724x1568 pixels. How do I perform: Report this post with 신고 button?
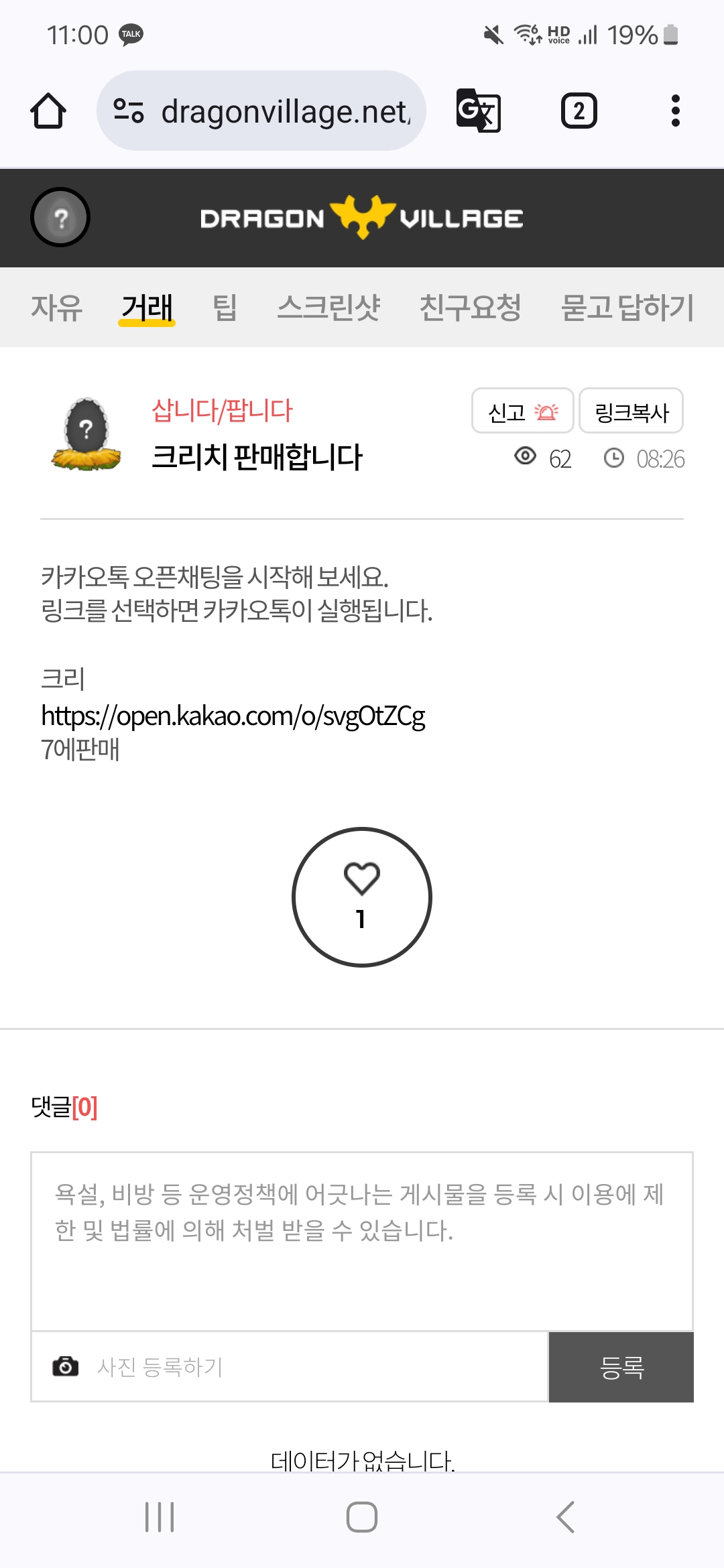[x=522, y=411]
